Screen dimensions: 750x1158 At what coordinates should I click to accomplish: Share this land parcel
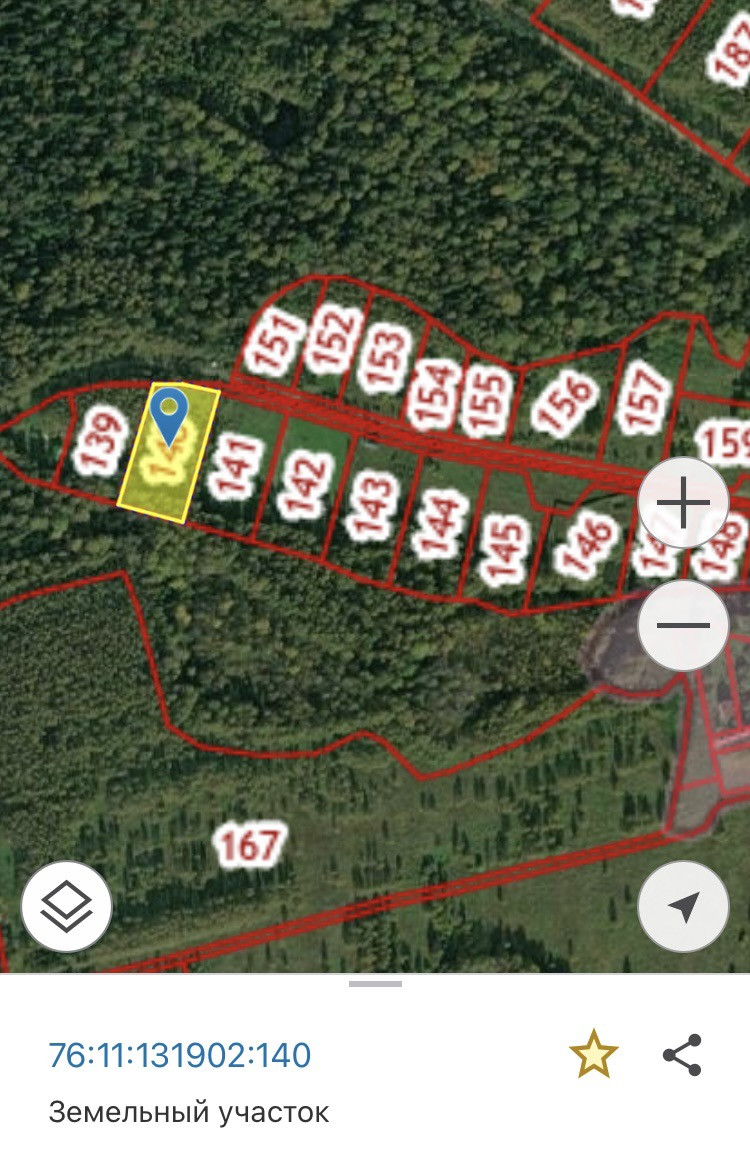coord(682,1055)
